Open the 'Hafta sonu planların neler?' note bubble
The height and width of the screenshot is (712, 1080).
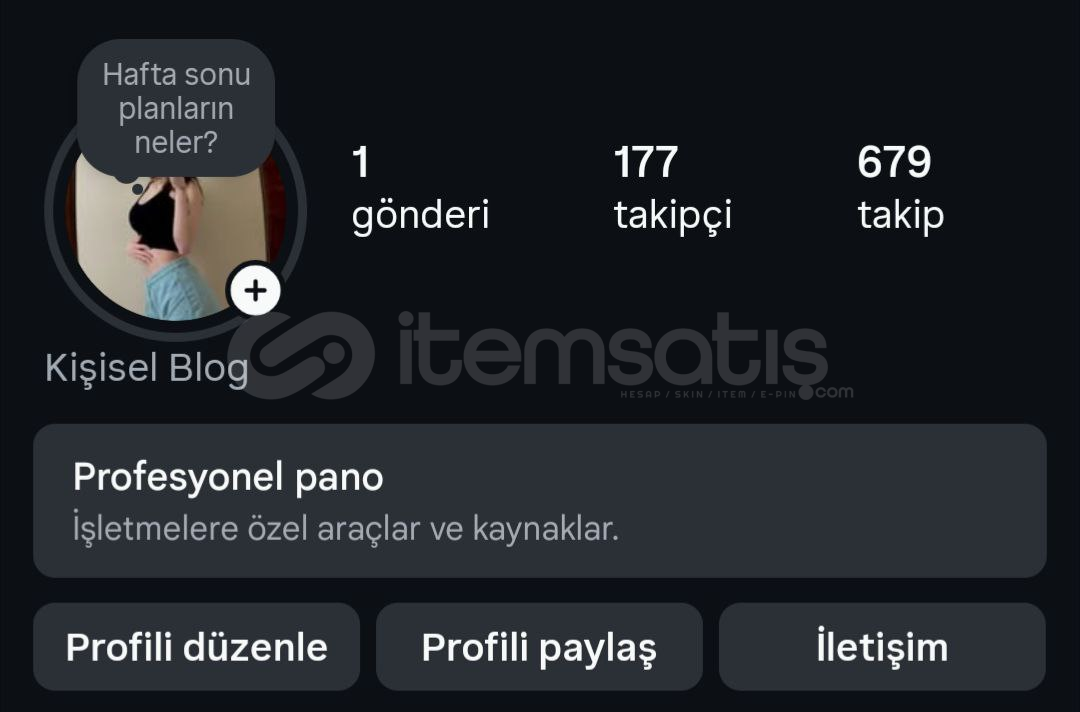coord(176,108)
